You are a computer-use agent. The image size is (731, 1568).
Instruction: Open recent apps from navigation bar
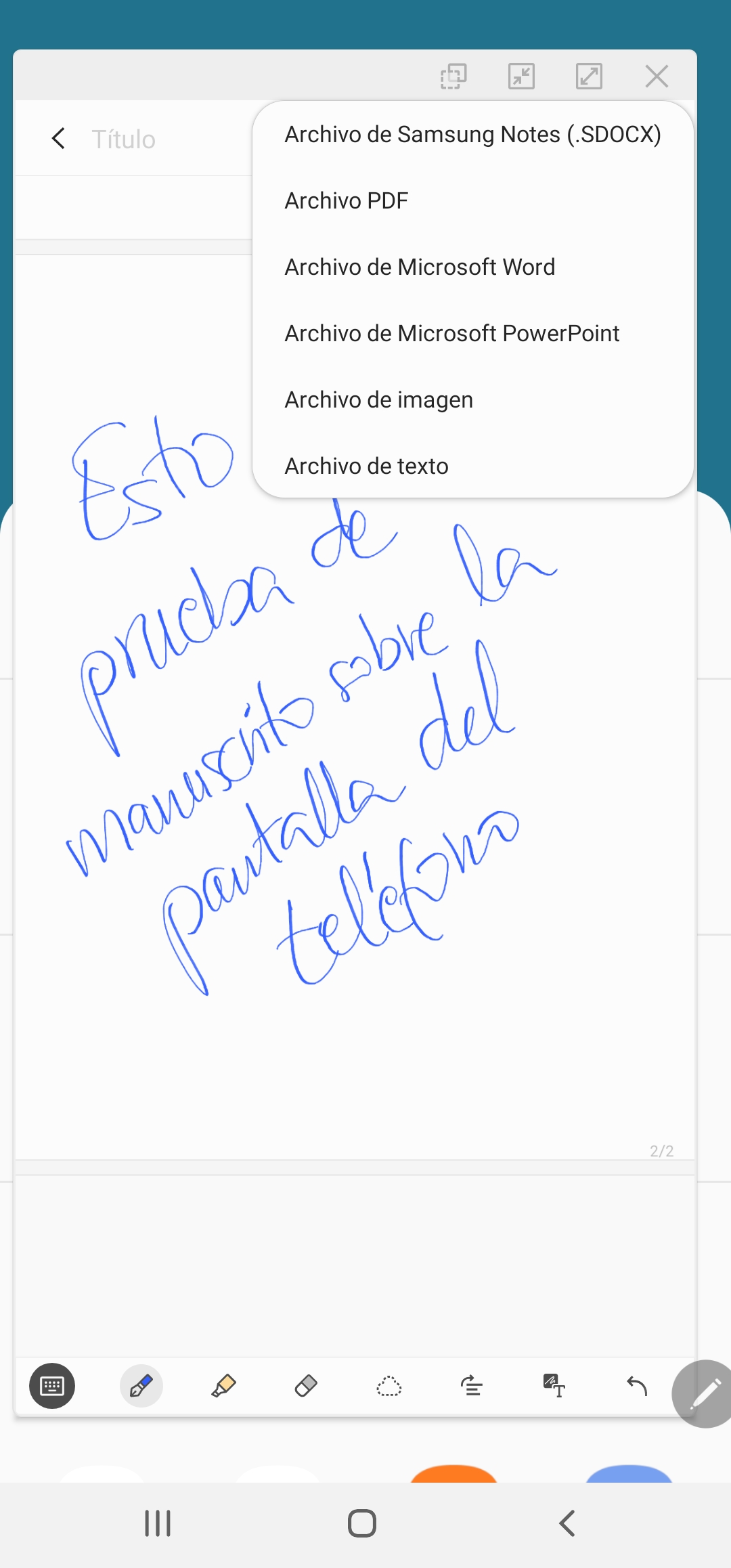[x=158, y=1523]
